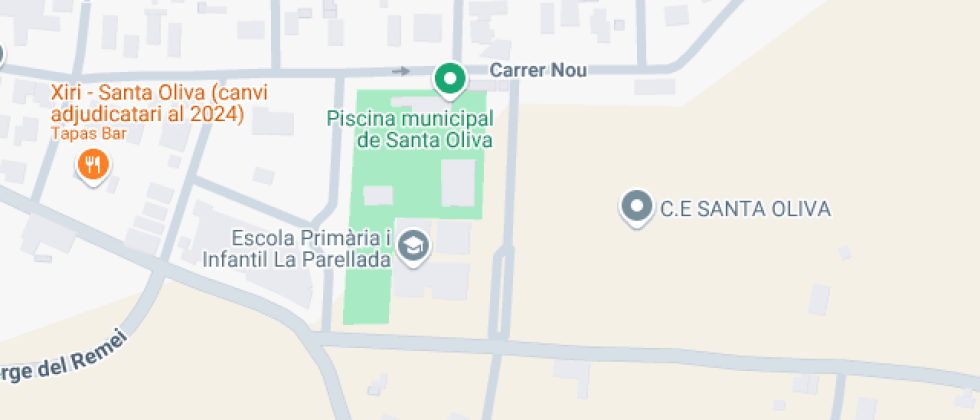980x420 pixels.
Task: Tap the C.E SANTA OLIVA location pin
Action: 636,207
